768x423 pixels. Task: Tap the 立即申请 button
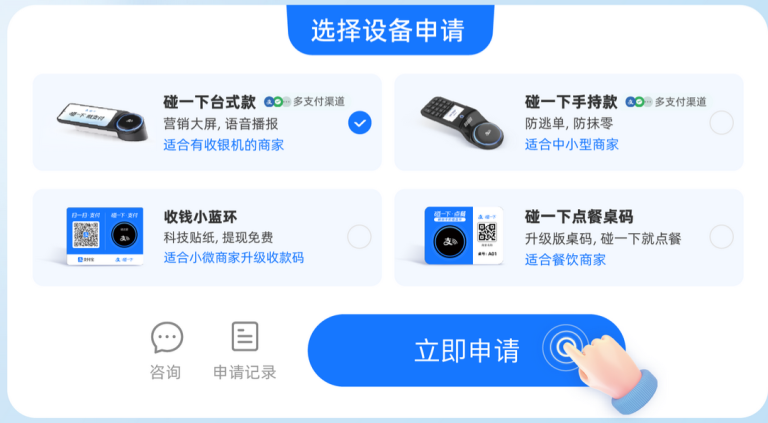click(466, 351)
